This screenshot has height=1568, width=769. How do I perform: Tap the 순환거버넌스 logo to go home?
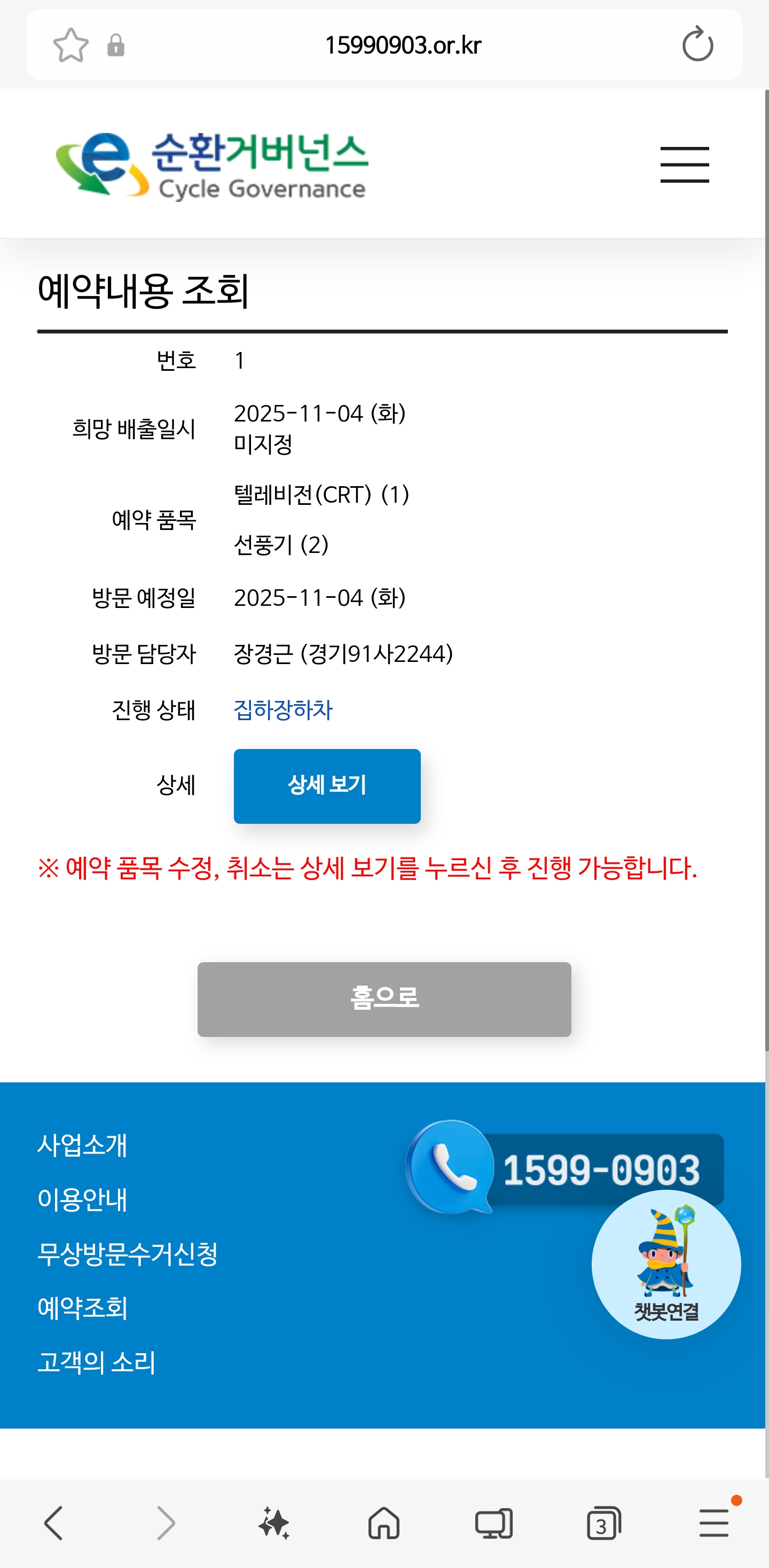(x=211, y=166)
